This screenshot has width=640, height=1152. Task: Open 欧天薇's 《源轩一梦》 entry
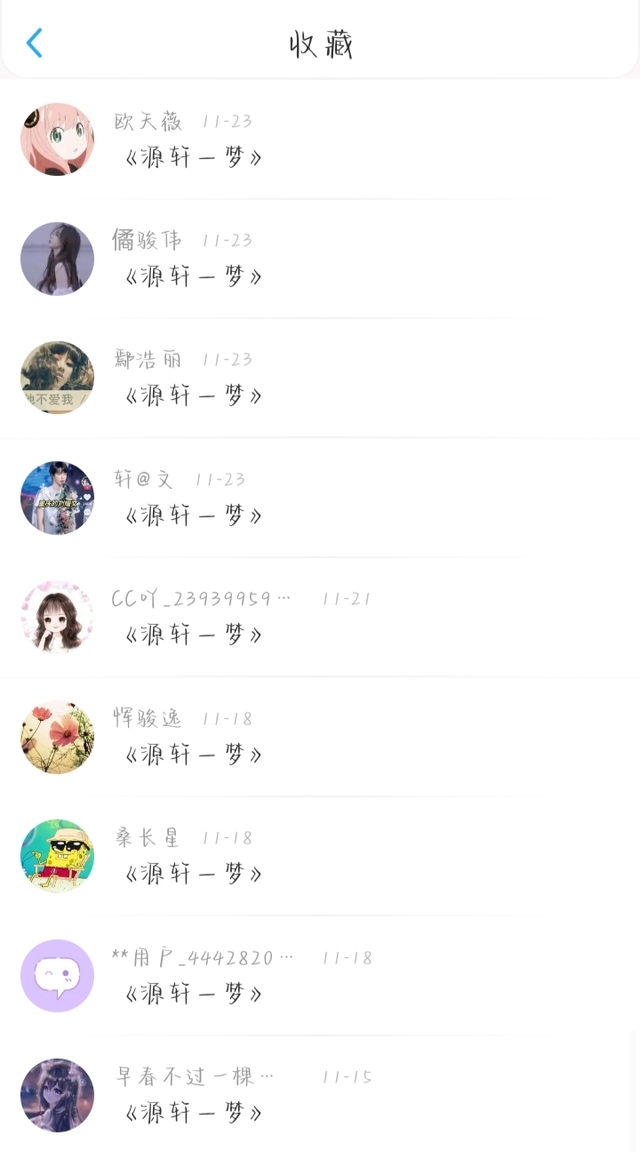[194, 157]
